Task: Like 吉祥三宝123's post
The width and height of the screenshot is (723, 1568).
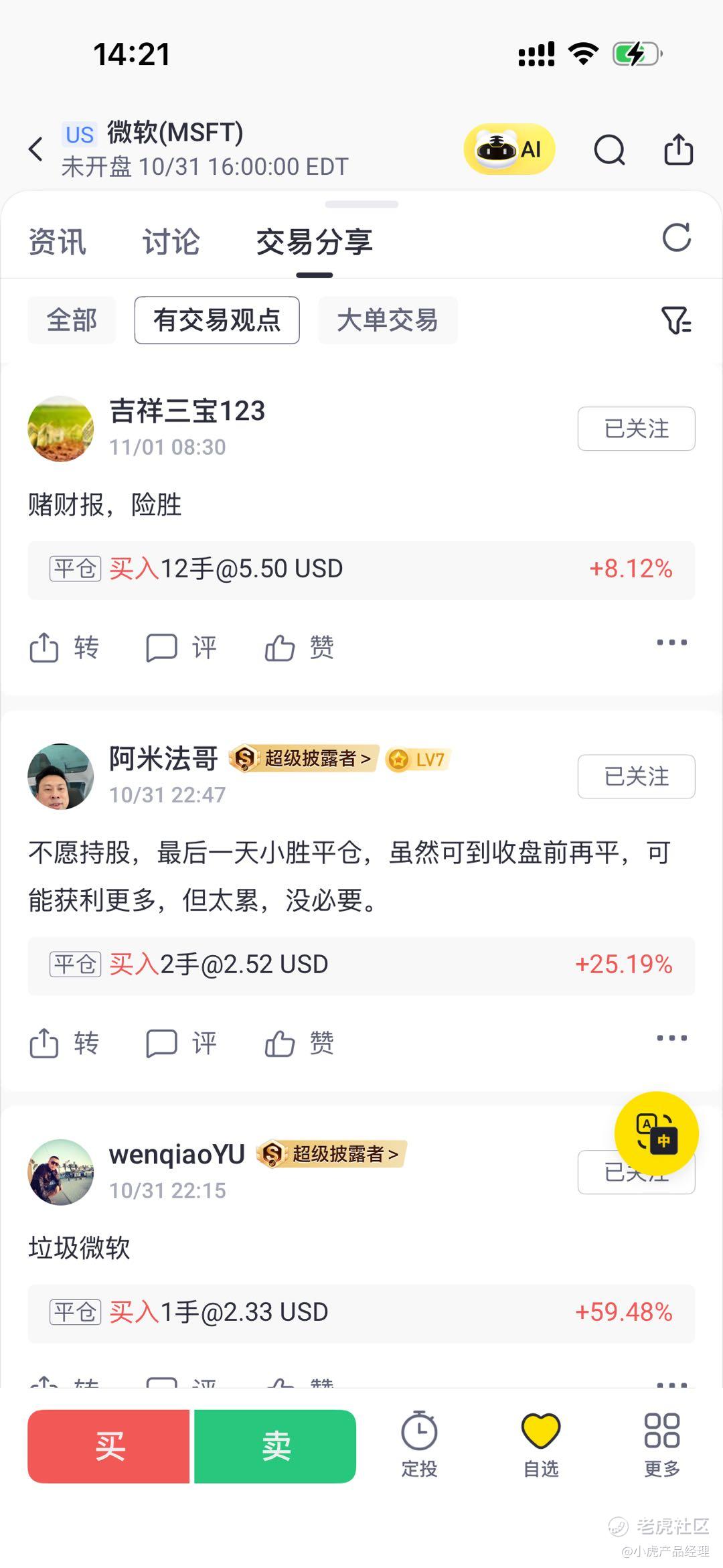Action: click(299, 648)
